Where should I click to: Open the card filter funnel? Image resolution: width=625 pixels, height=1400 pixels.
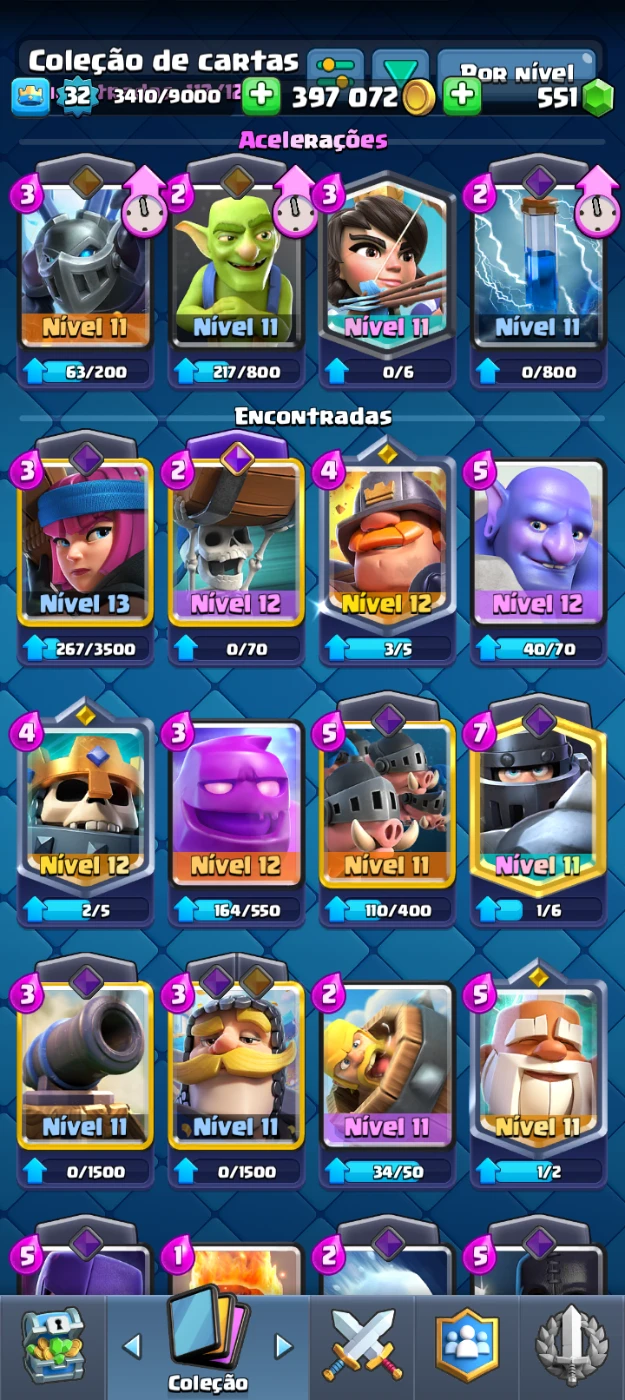coord(400,68)
